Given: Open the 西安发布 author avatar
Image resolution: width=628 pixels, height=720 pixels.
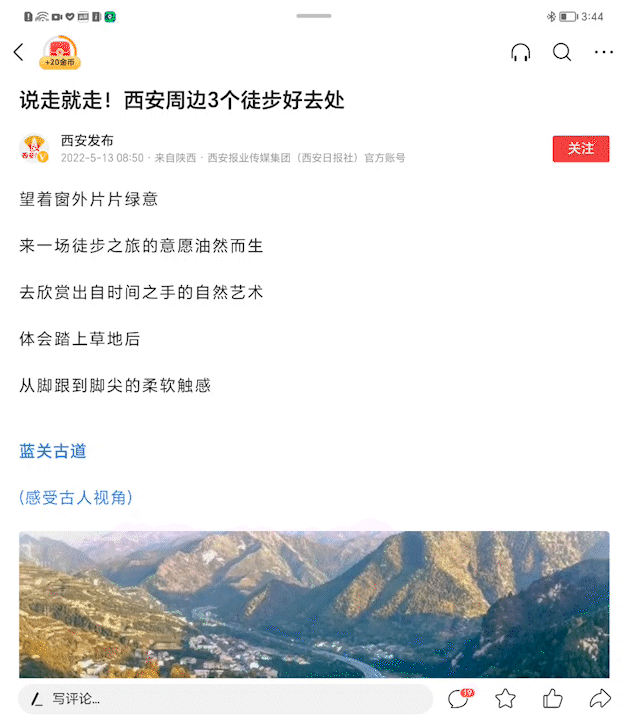Looking at the screenshot, I should pyautogui.click(x=35, y=149).
